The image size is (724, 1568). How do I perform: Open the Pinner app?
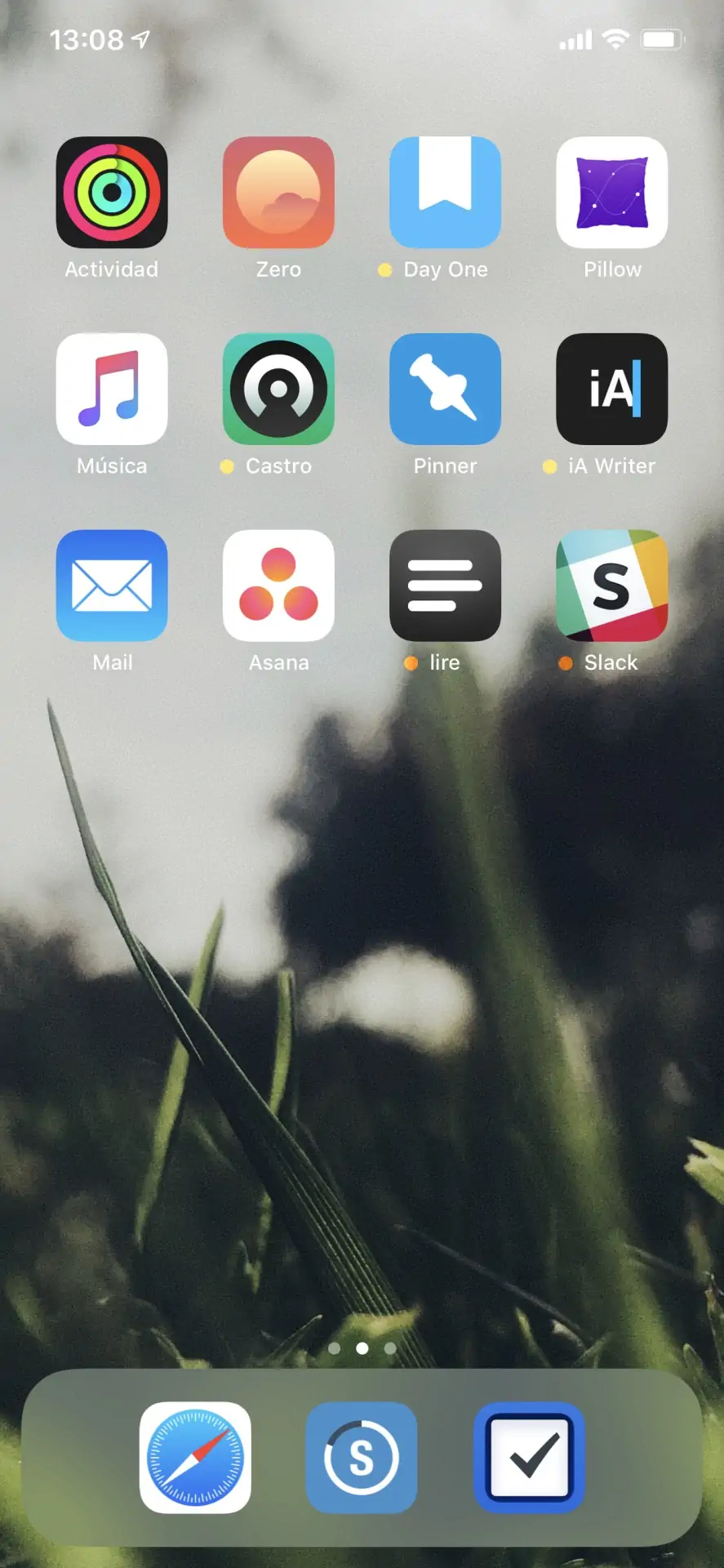[445, 389]
